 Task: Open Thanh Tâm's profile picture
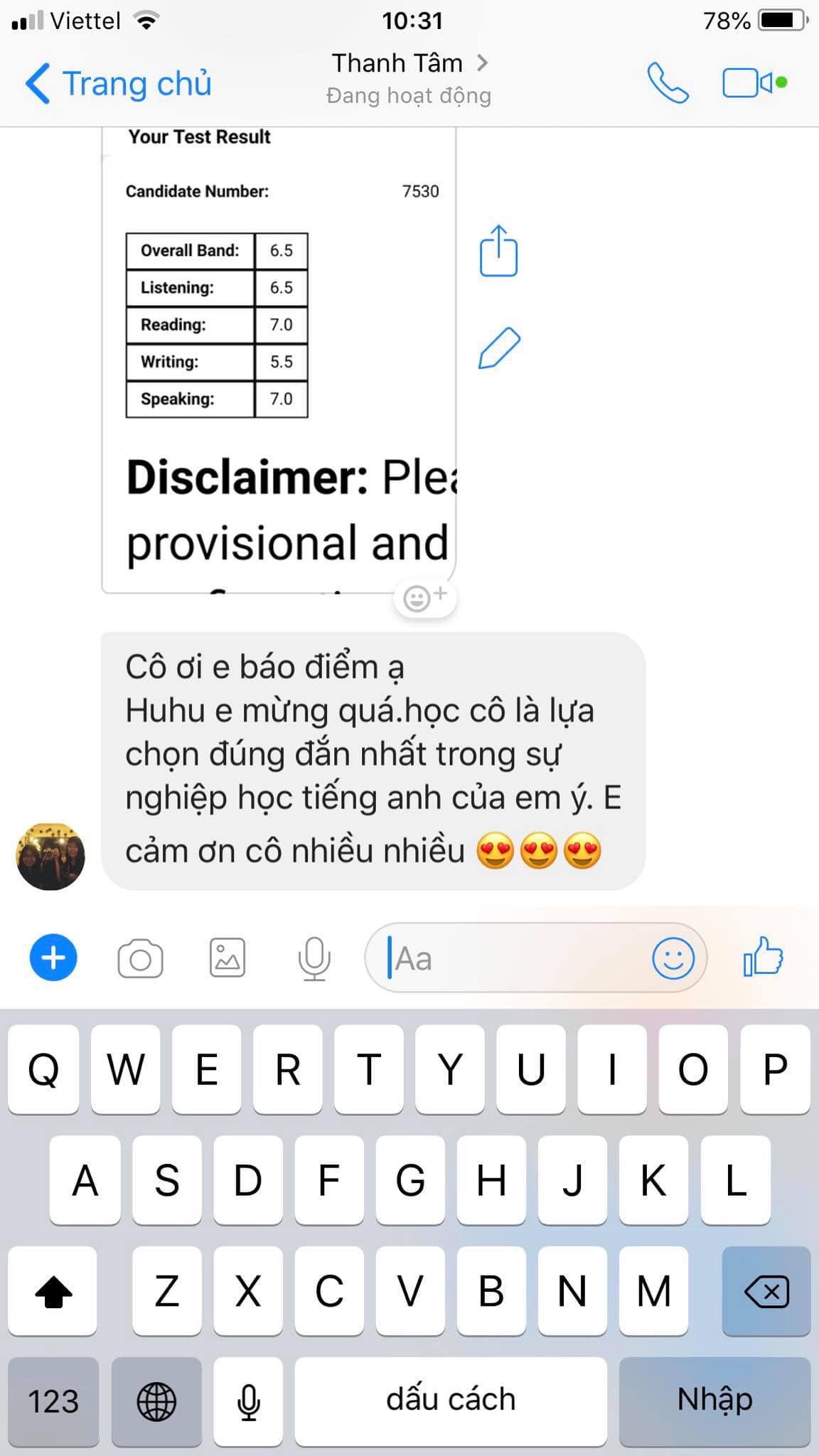pyautogui.click(x=50, y=857)
